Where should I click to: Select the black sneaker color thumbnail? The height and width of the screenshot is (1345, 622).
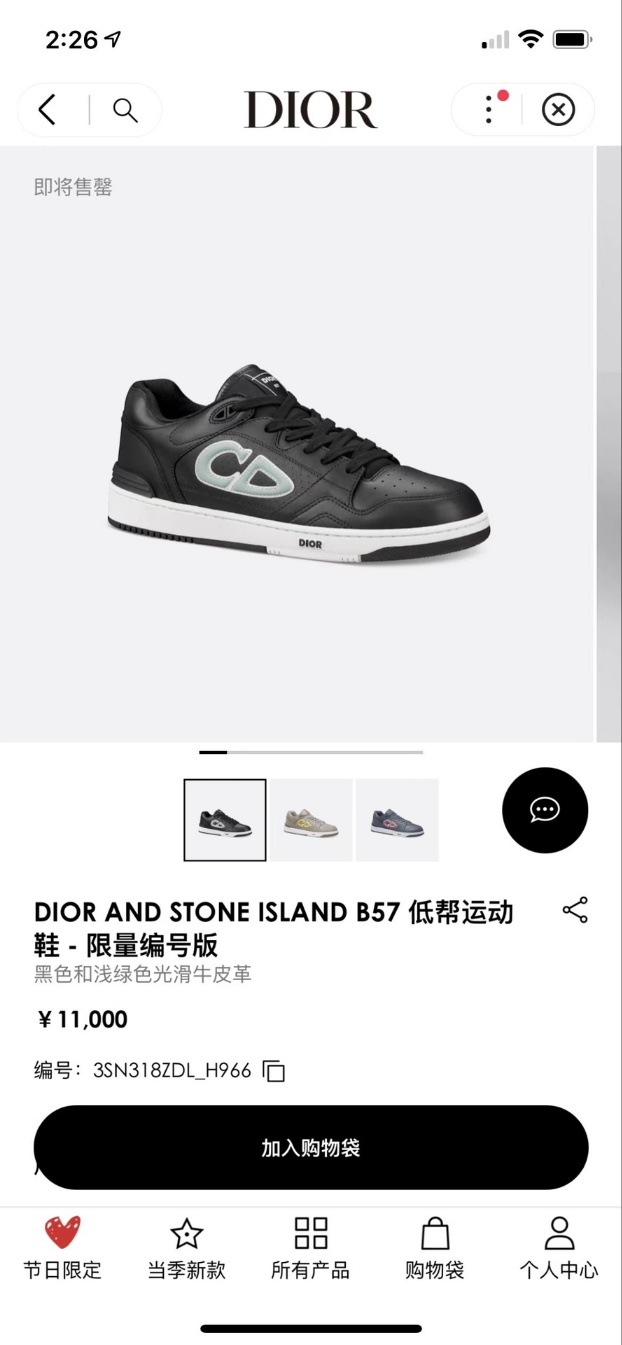pyautogui.click(x=225, y=820)
